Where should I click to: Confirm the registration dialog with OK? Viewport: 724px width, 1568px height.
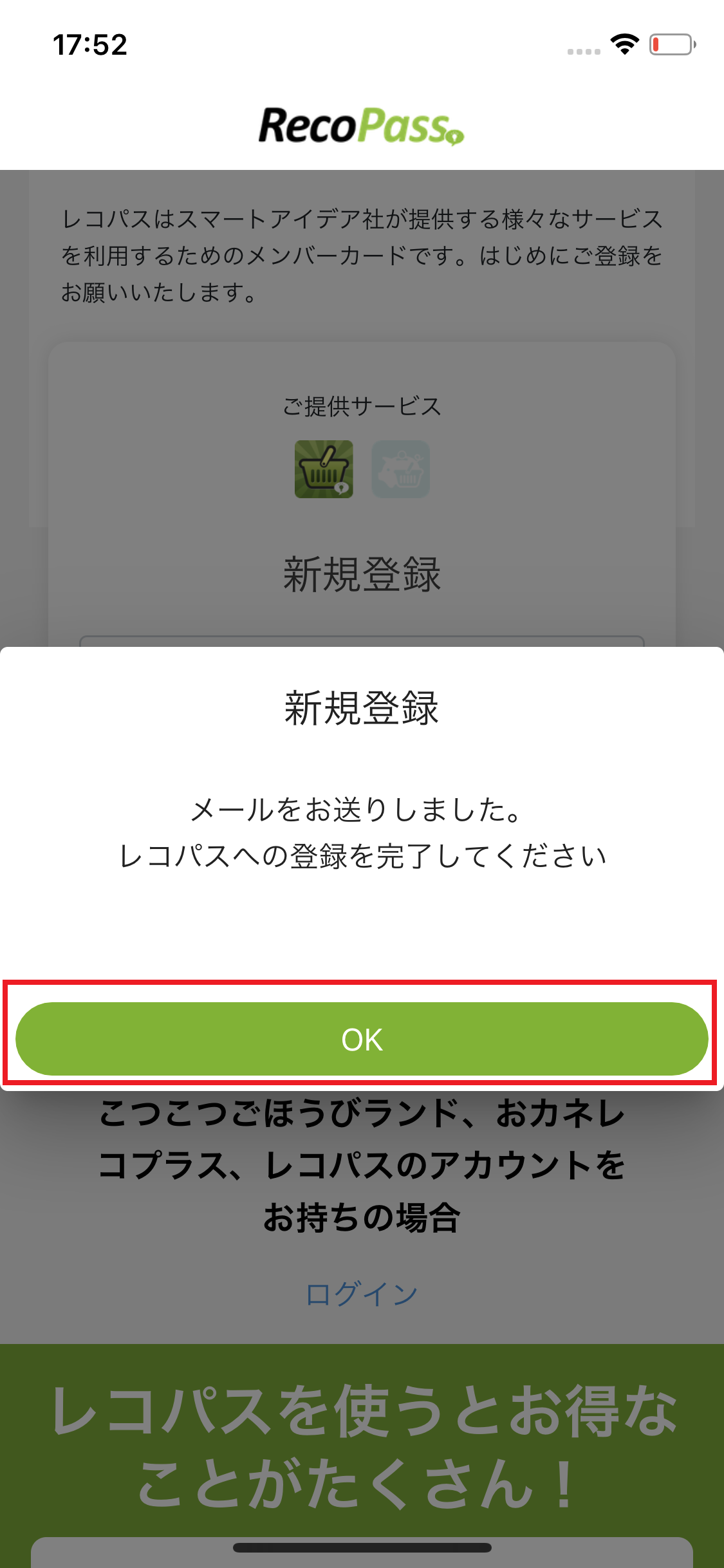click(x=362, y=1039)
